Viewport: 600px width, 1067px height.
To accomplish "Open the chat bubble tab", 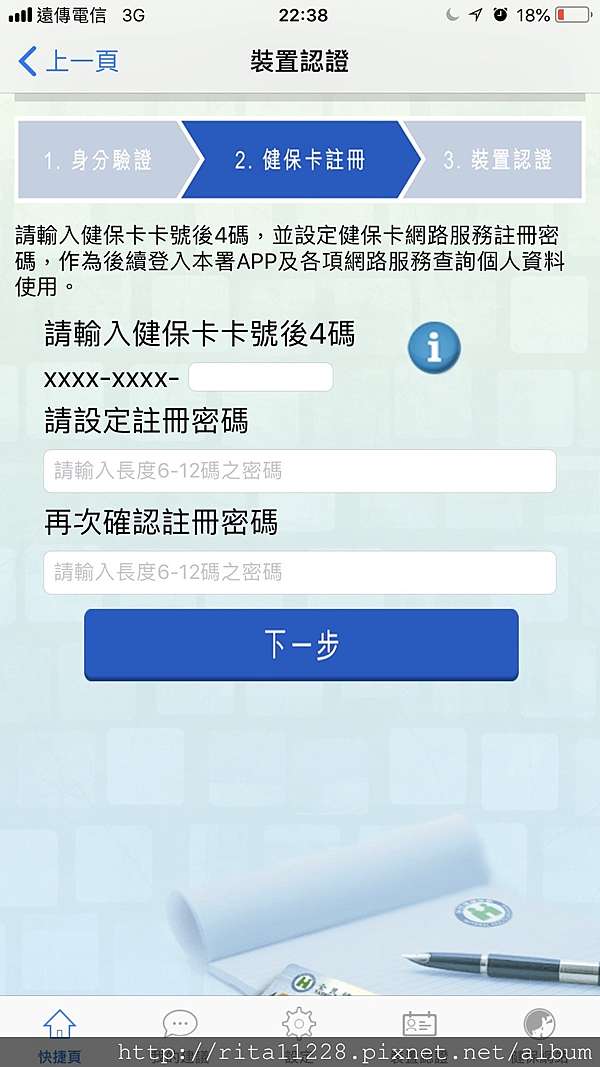I will coord(180,1024).
